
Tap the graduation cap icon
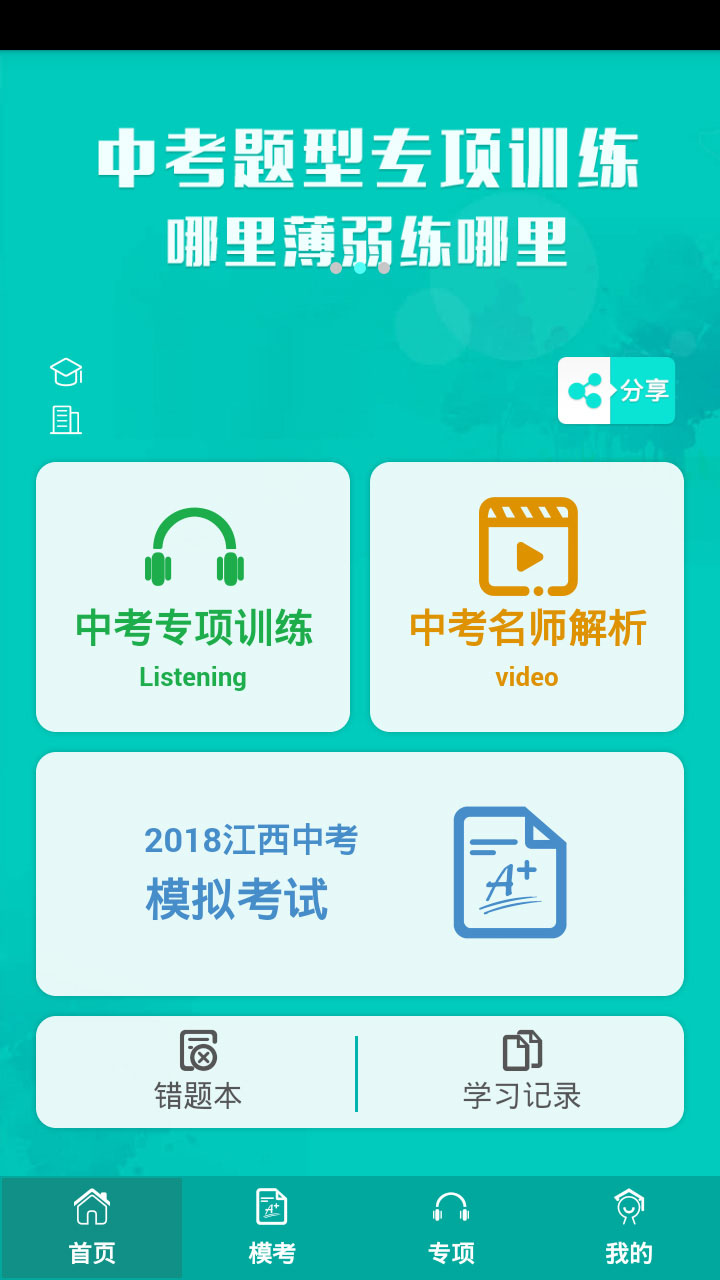[x=66, y=372]
